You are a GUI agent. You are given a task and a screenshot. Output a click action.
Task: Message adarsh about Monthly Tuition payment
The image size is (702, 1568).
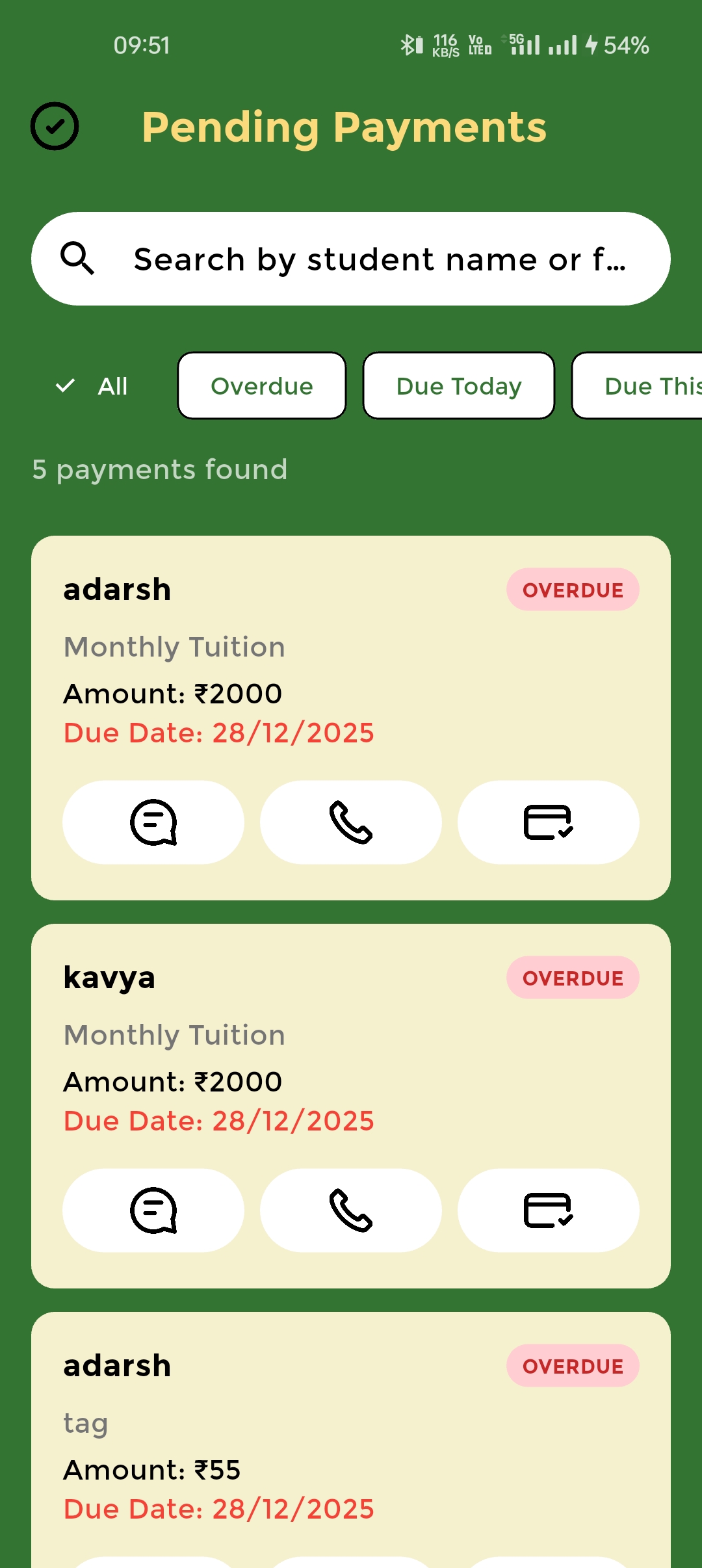tap(153, 822)
